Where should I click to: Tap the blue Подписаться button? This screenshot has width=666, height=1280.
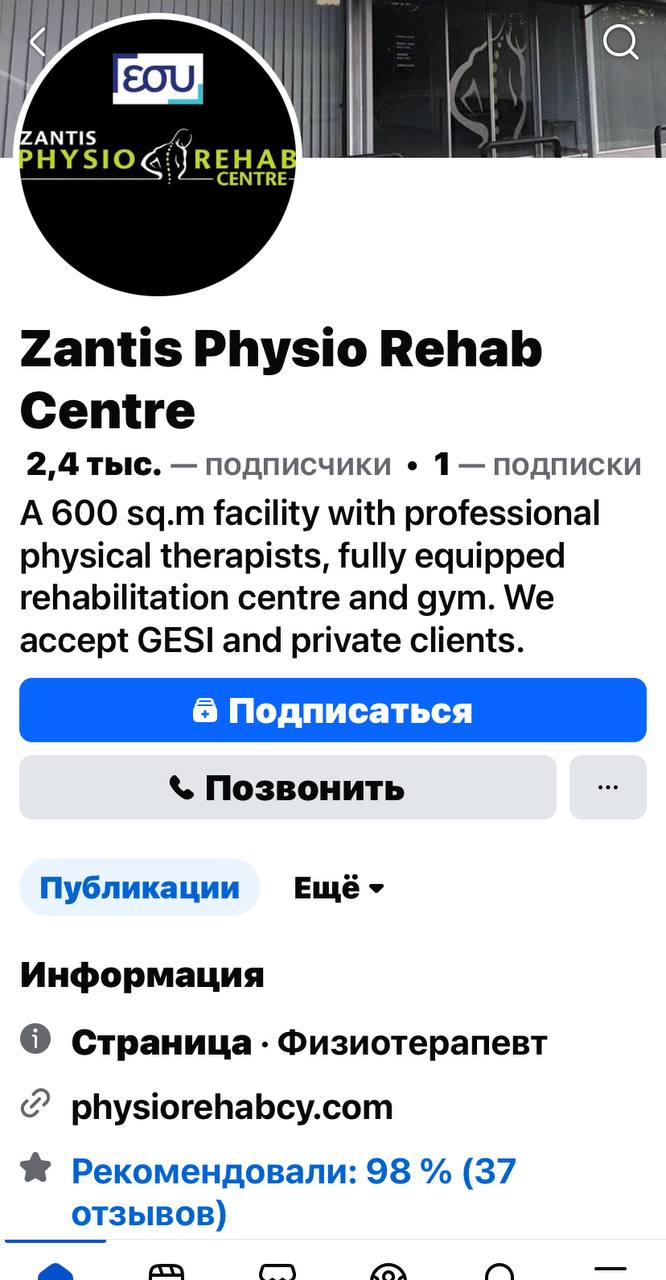(x=332, y=710)
